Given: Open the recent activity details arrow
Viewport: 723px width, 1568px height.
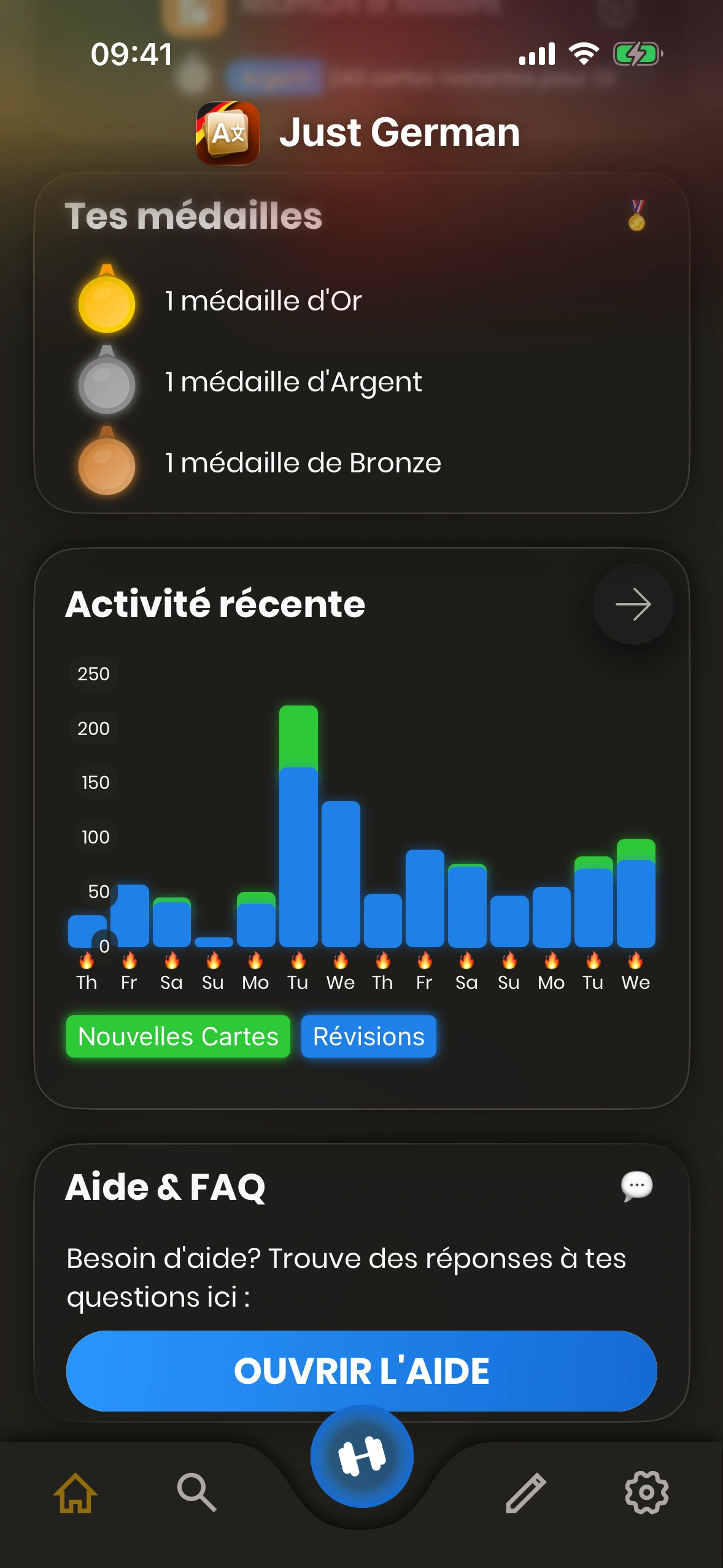Looking at the screenshot, I should [633, 604].
